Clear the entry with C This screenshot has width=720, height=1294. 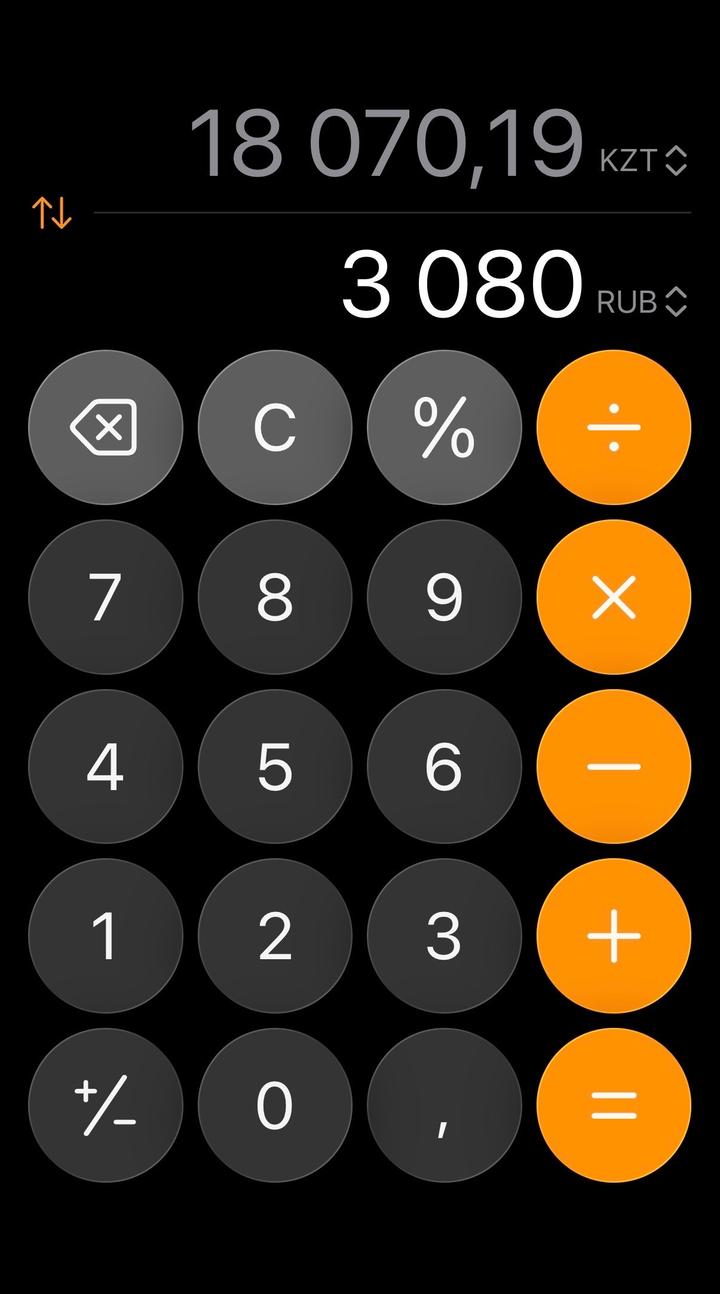[x=275, y=428]
